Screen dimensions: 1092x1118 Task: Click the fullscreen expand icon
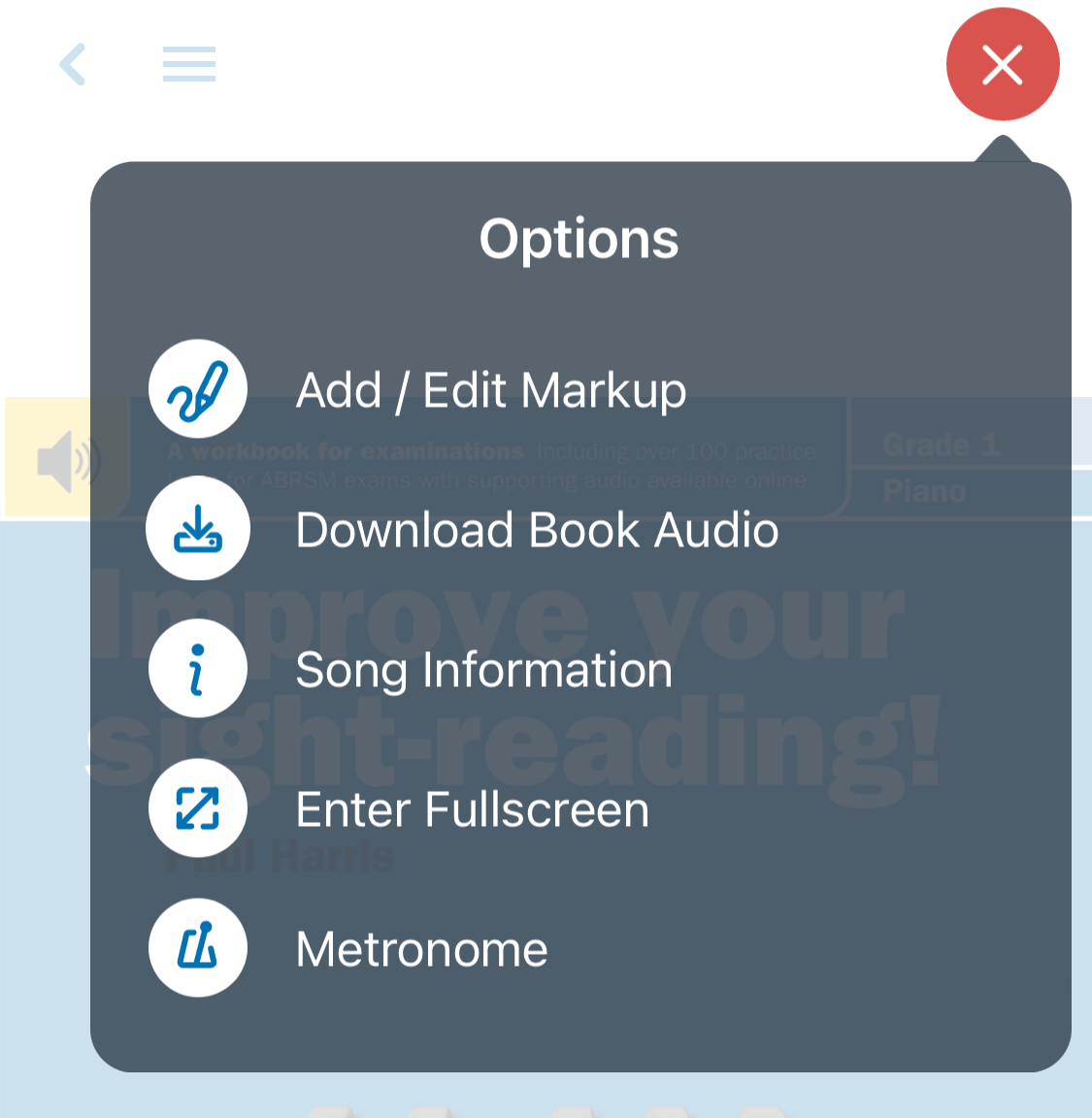[197, 807]
